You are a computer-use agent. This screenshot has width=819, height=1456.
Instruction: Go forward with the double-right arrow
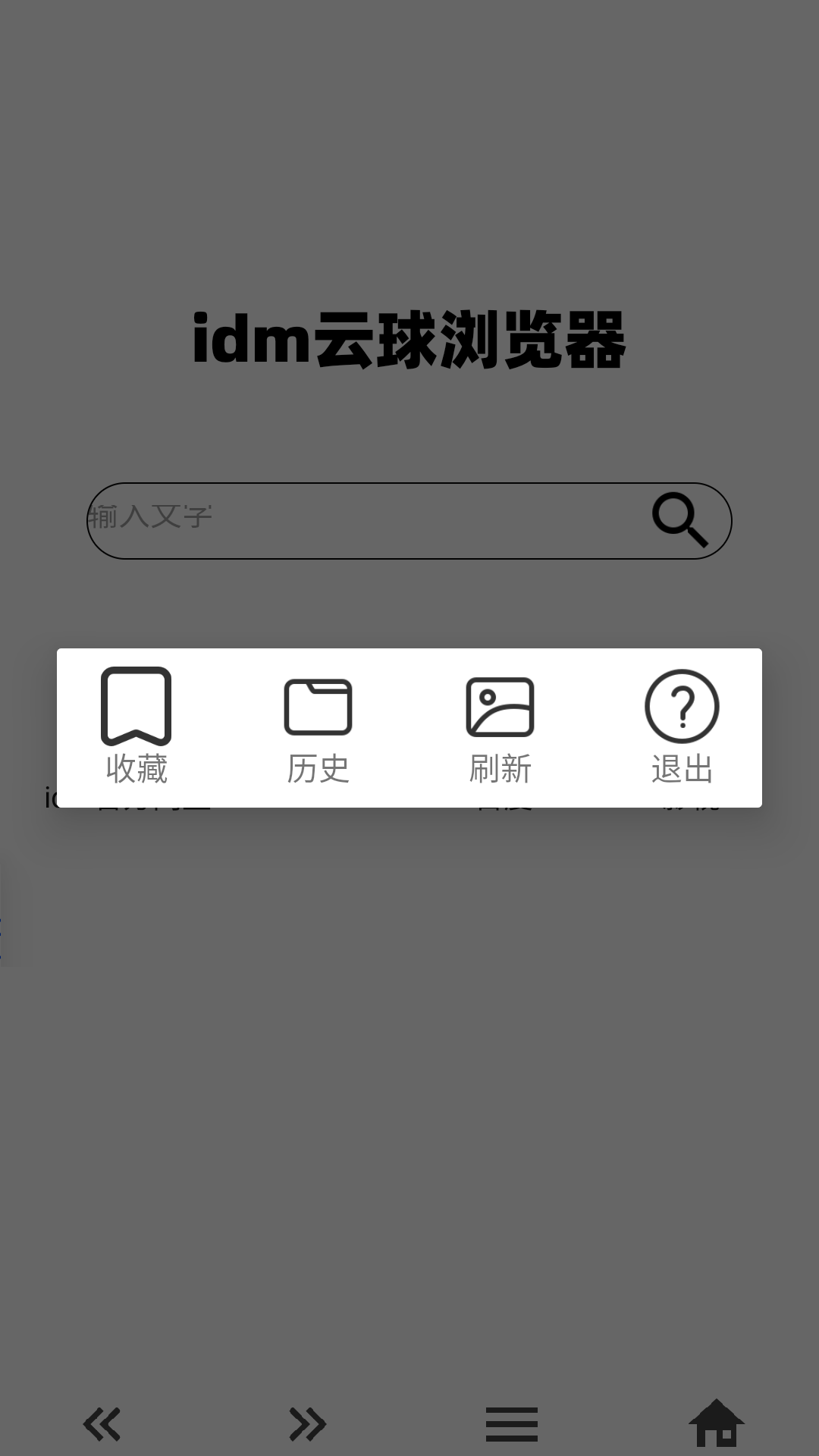coord(307,1423)
